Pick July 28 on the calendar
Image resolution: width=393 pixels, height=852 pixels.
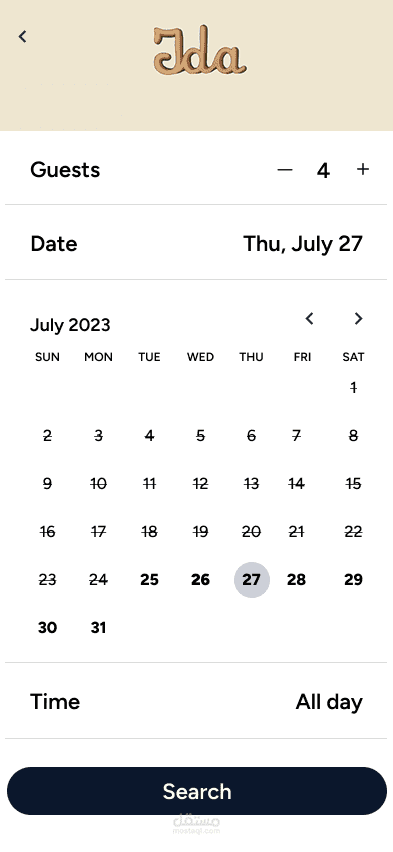tap(296, 580)
